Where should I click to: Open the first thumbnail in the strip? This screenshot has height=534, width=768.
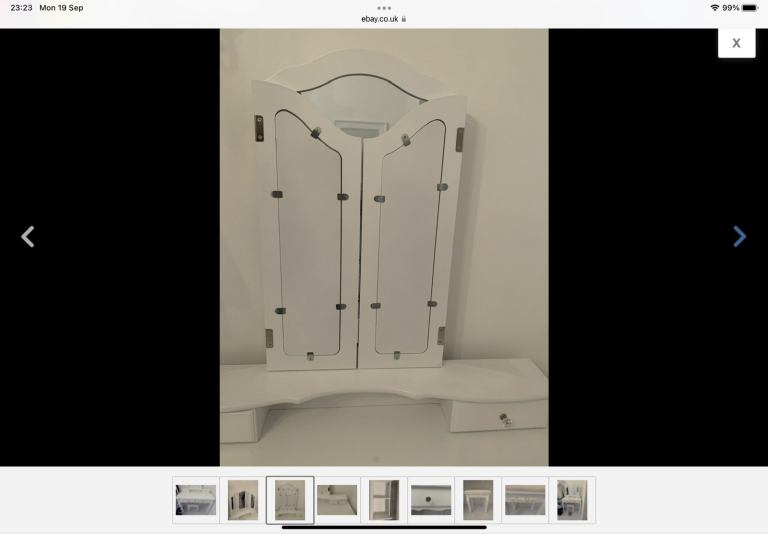196,500
